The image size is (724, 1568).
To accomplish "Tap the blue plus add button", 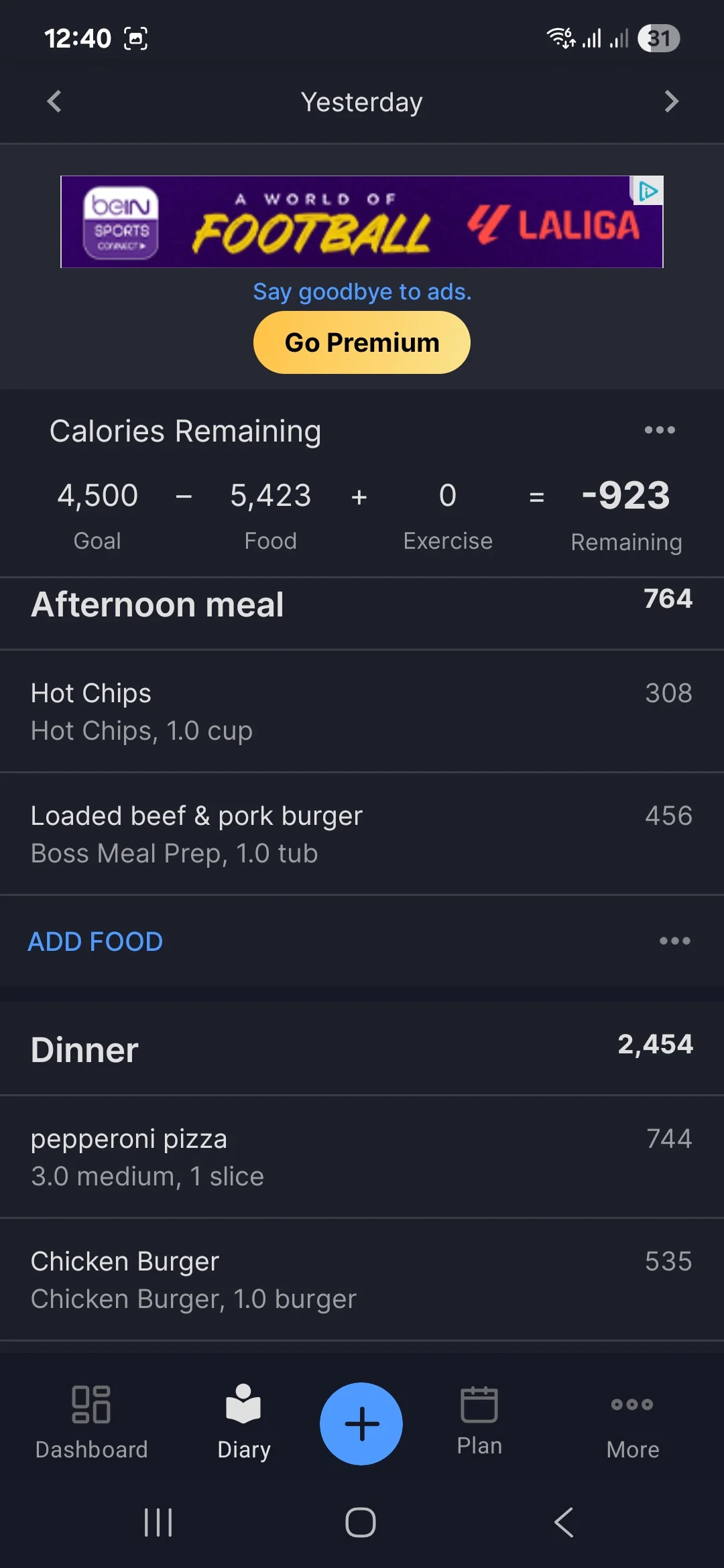I will pos(361,1423).
